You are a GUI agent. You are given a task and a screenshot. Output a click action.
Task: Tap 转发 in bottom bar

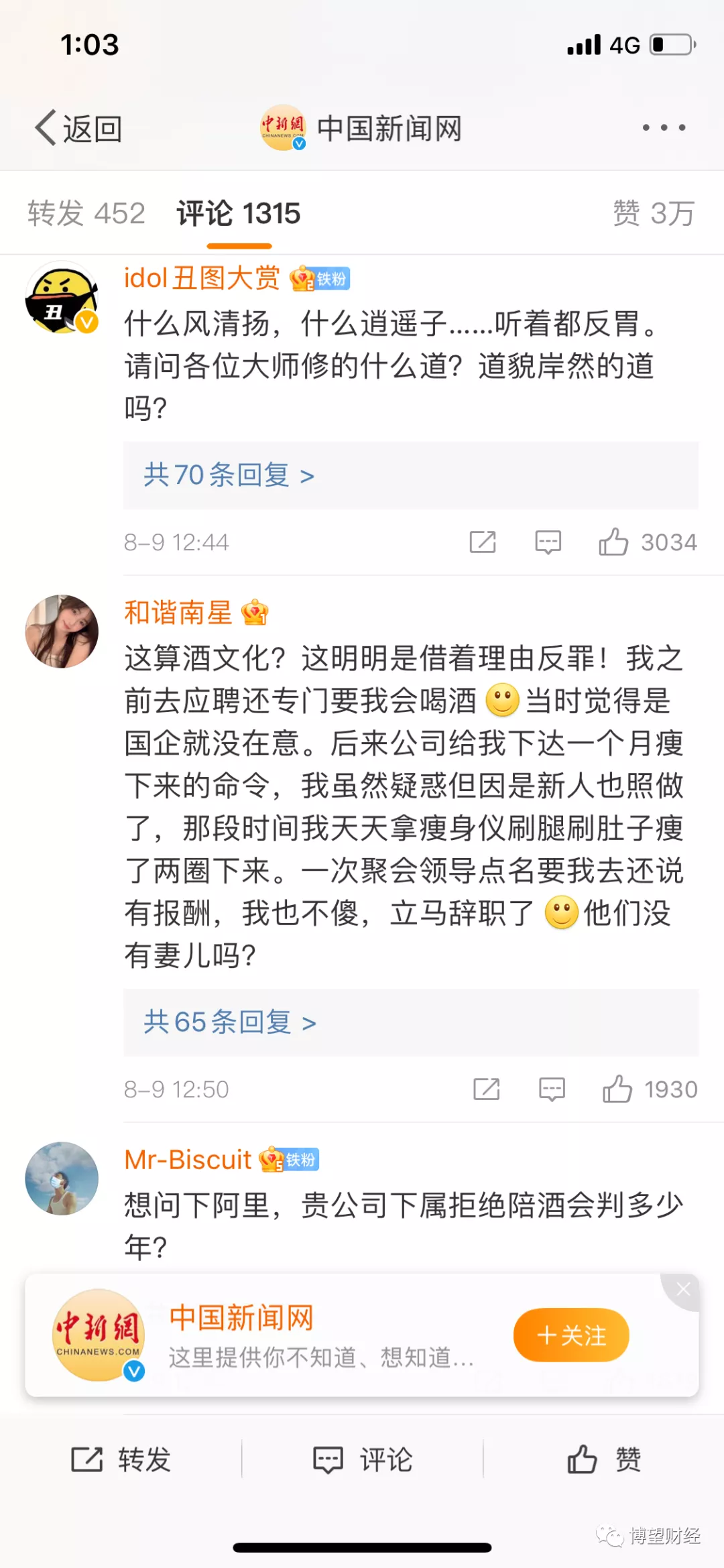pyautogui.click(x=121, y=1459)
